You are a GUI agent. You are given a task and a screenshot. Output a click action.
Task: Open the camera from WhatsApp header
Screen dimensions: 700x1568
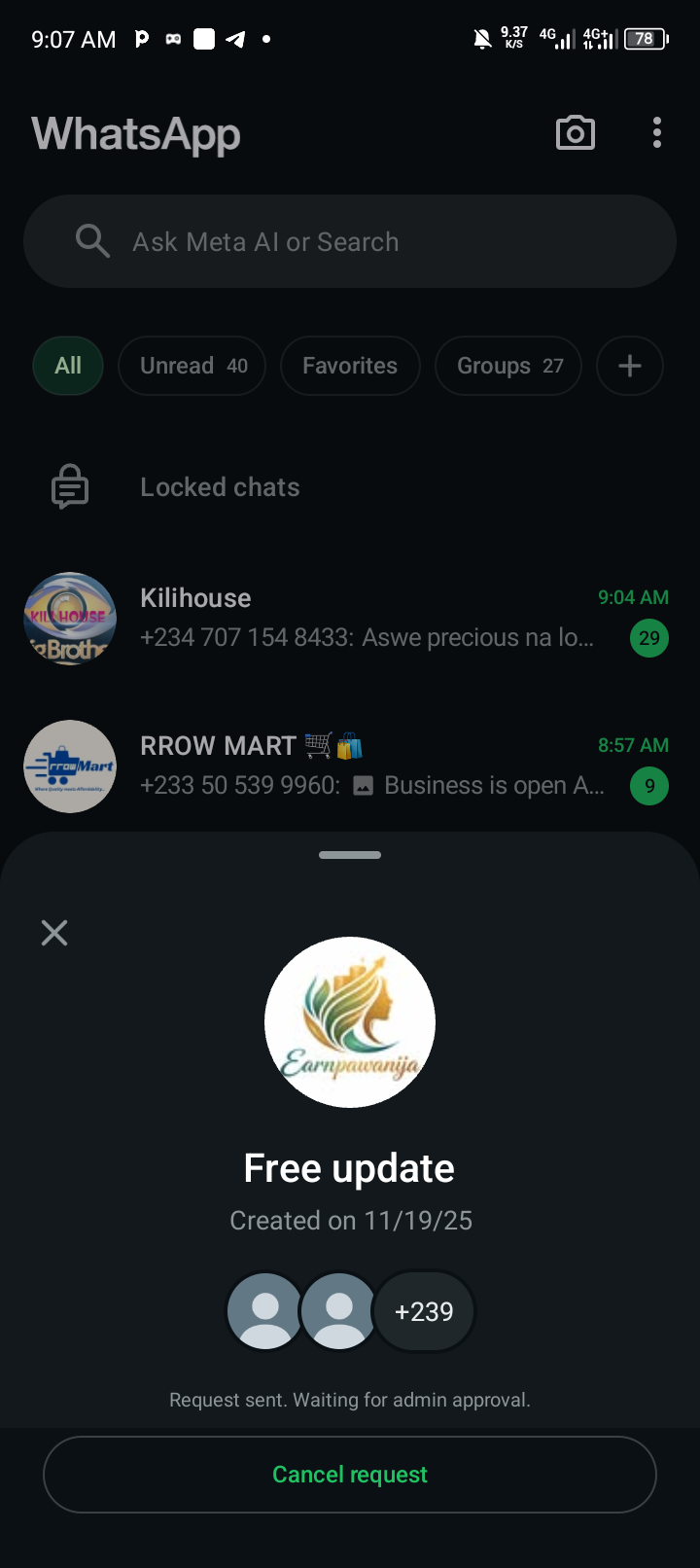(575, 133)
